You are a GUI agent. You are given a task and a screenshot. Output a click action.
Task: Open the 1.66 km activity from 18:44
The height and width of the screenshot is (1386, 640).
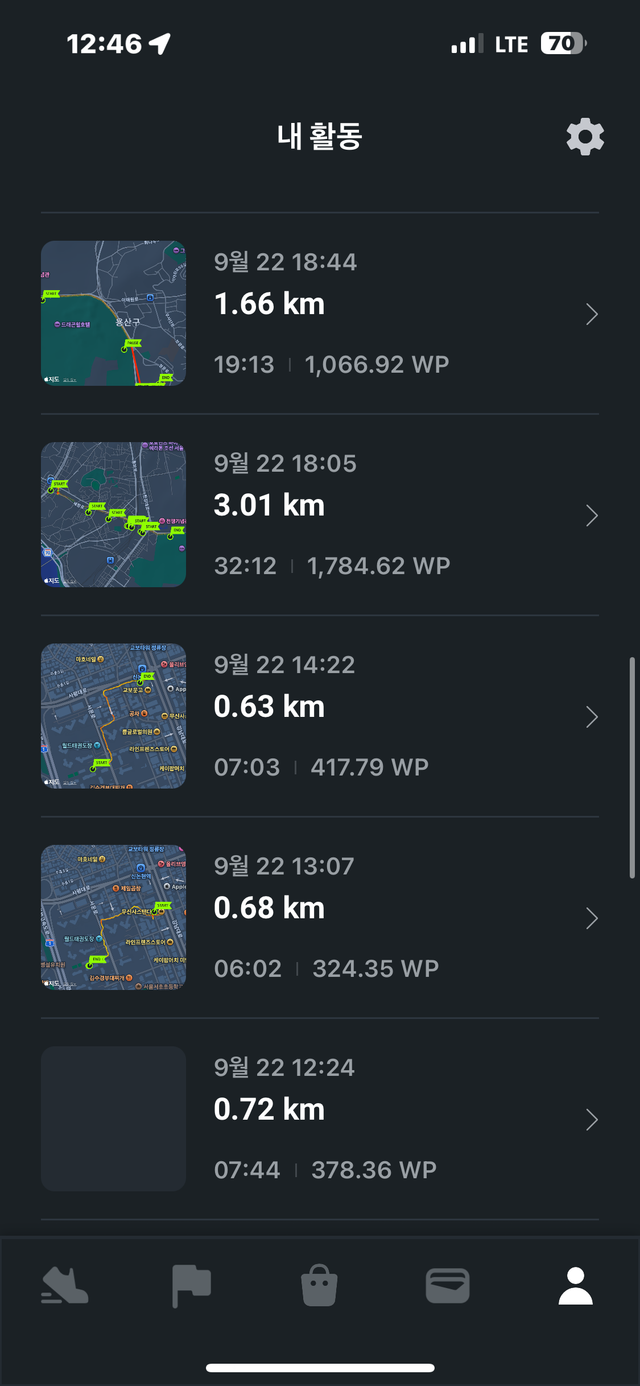coord(320,314)
